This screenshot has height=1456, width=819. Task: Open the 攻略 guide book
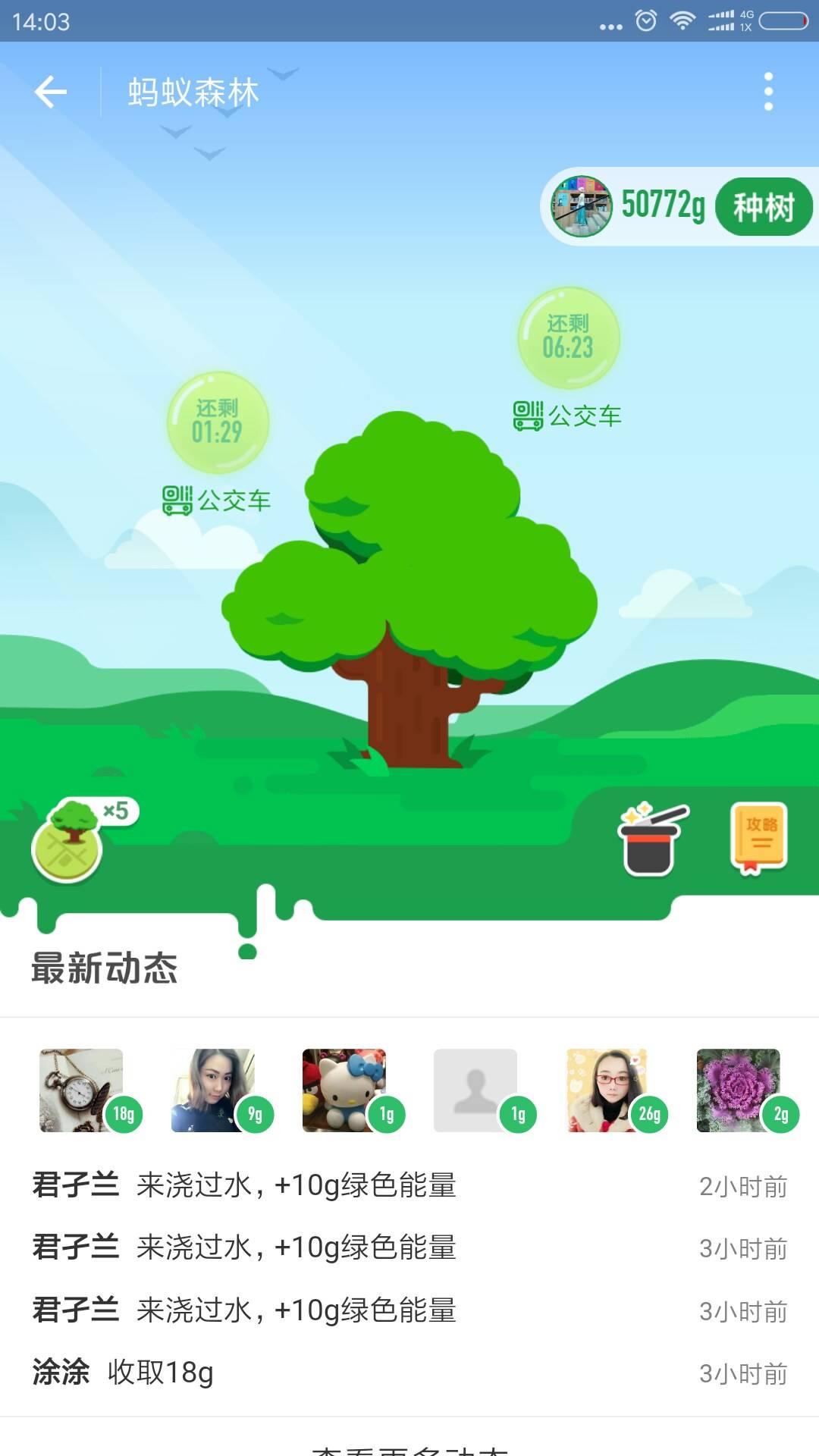pos(759,837)
